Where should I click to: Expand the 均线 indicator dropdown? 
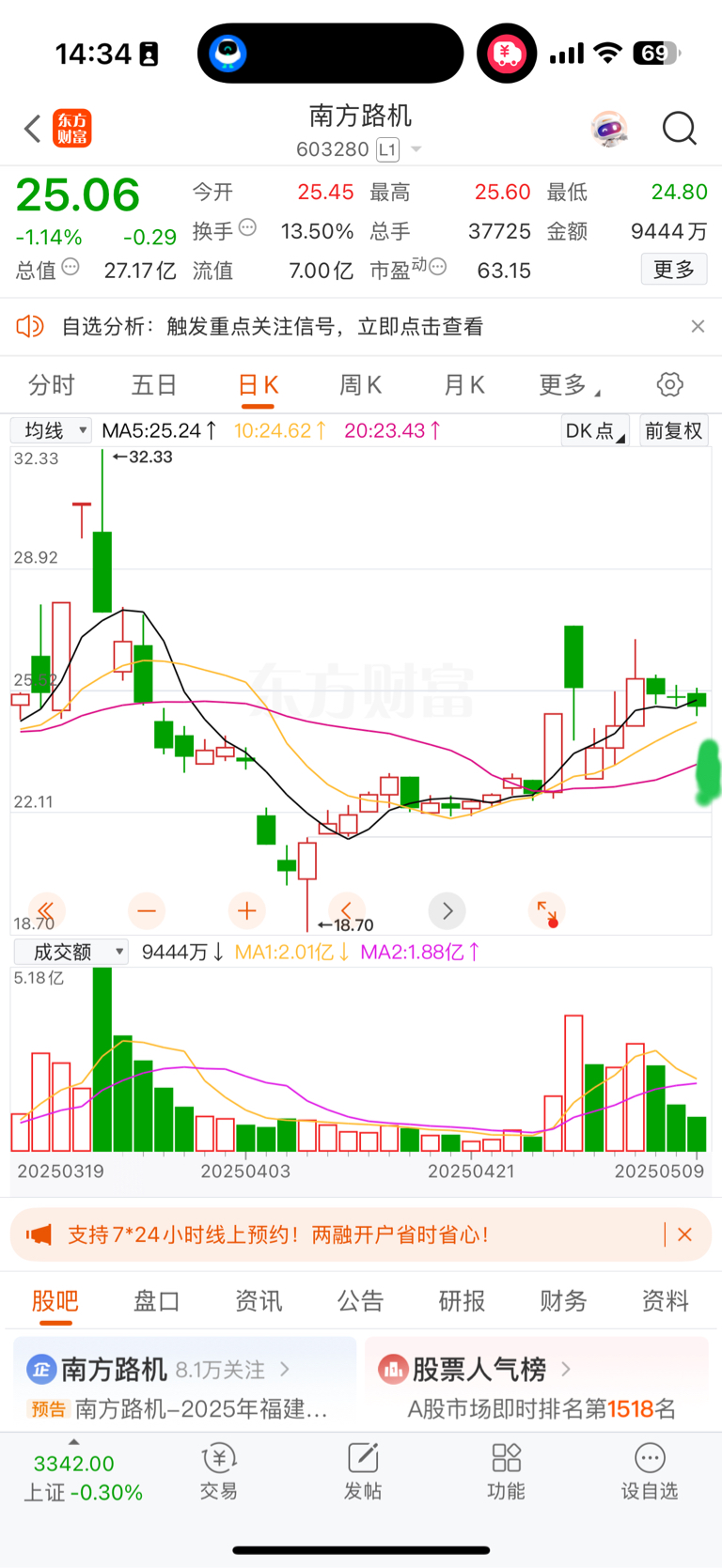51,430
